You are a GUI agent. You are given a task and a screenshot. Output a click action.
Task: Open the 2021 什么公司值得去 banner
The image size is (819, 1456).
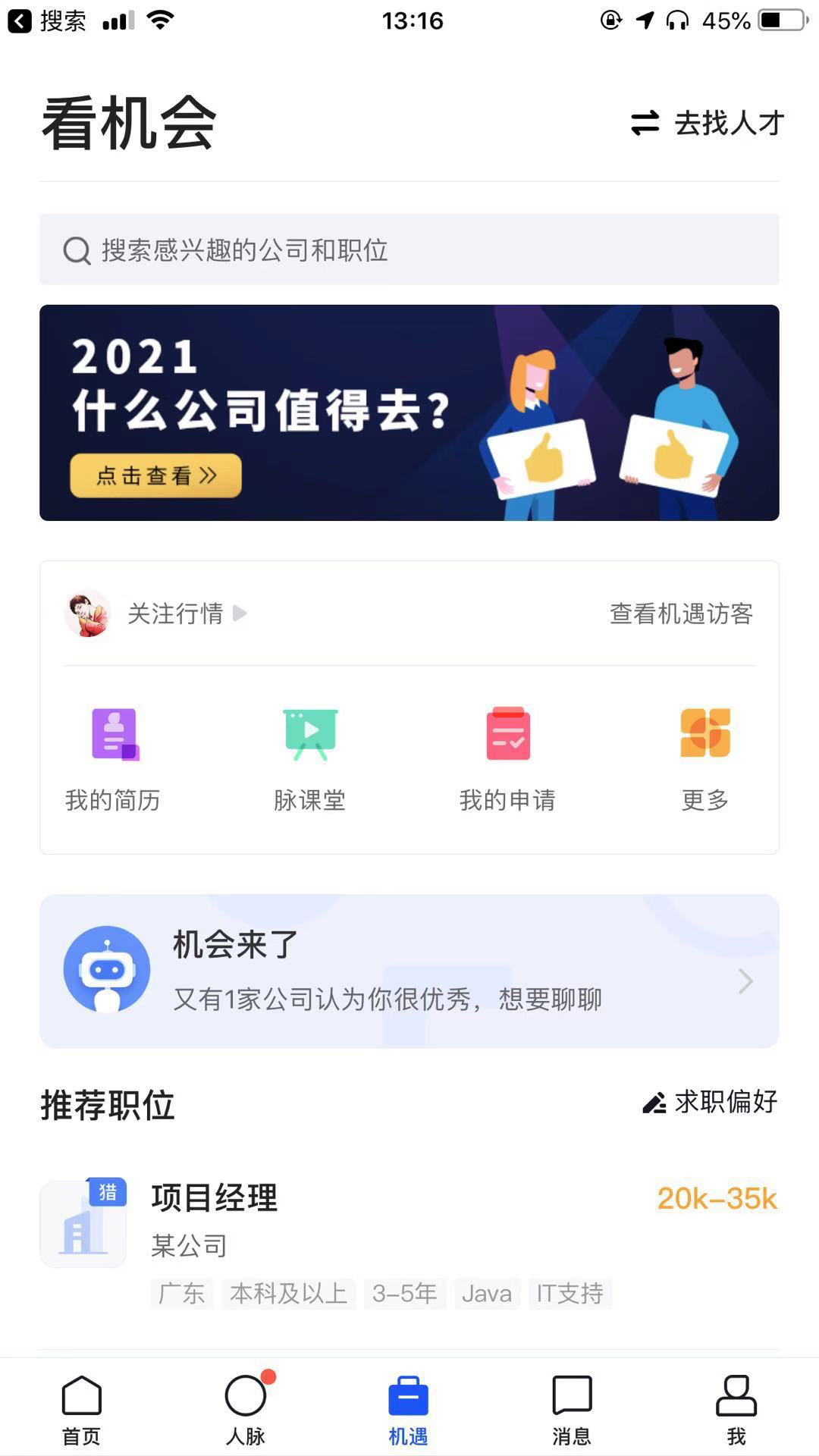tap(409, 413)
